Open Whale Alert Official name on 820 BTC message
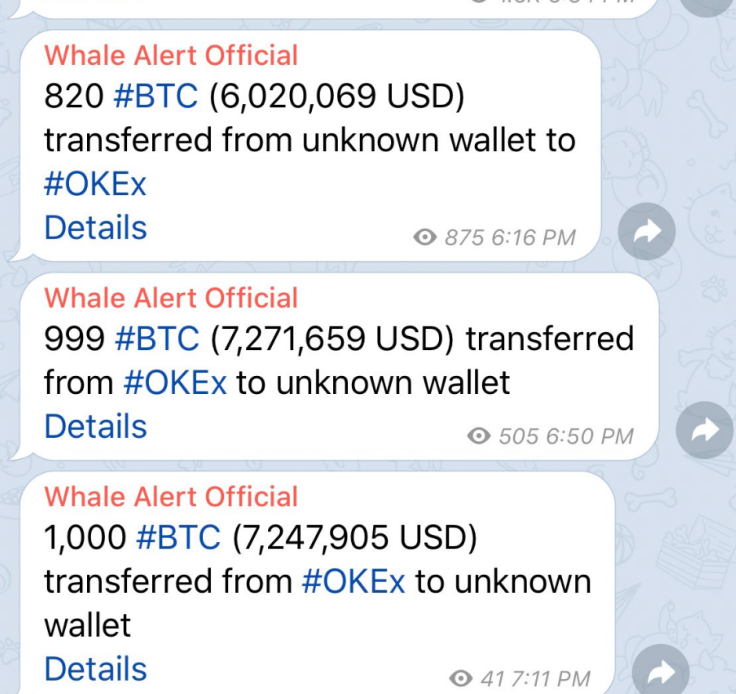The image size is (736, 694). (x=171, y=55)
